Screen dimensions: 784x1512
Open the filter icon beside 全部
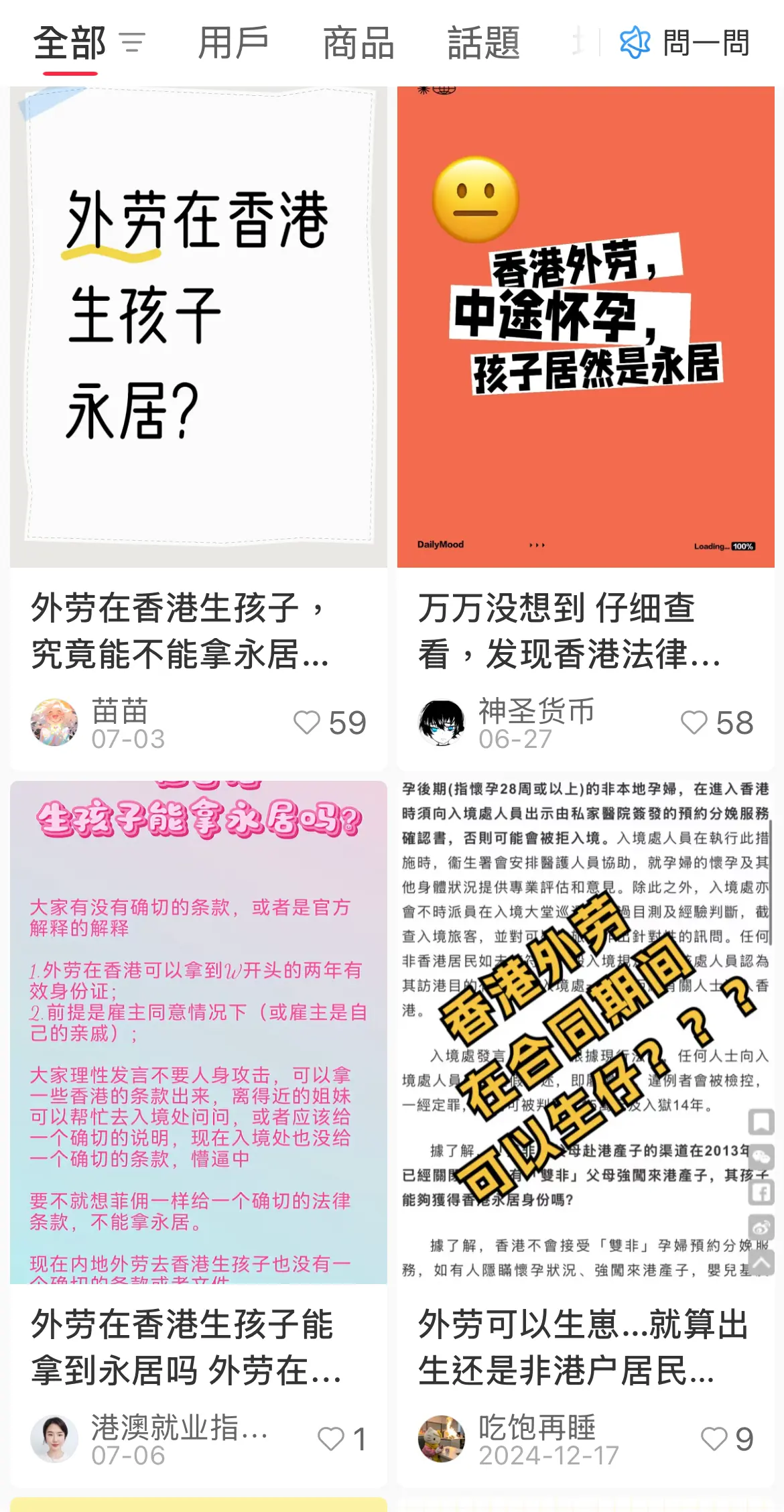tap(132, 44)
